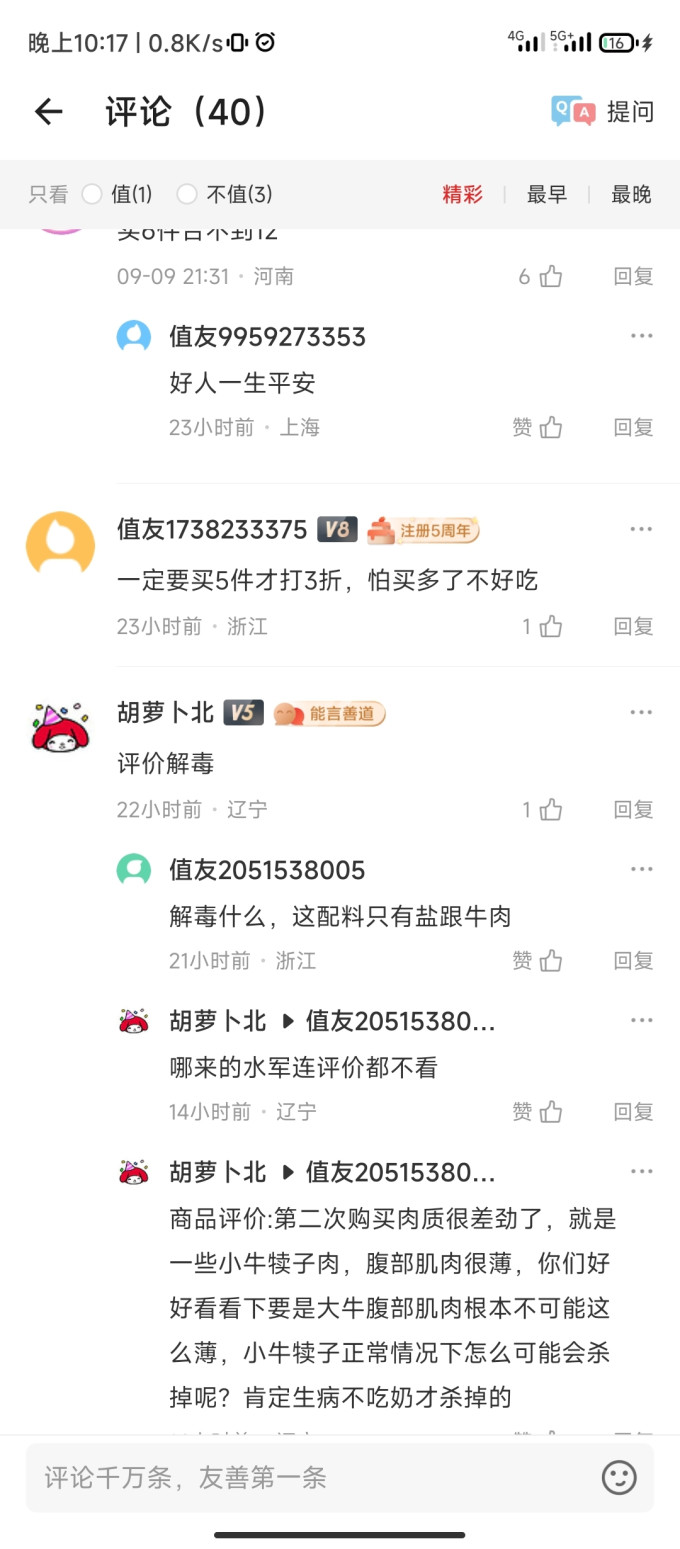
Task: Like 值友2051538005's reply 解毒什么
Action: pyautogui.click(x=538, y=961)
